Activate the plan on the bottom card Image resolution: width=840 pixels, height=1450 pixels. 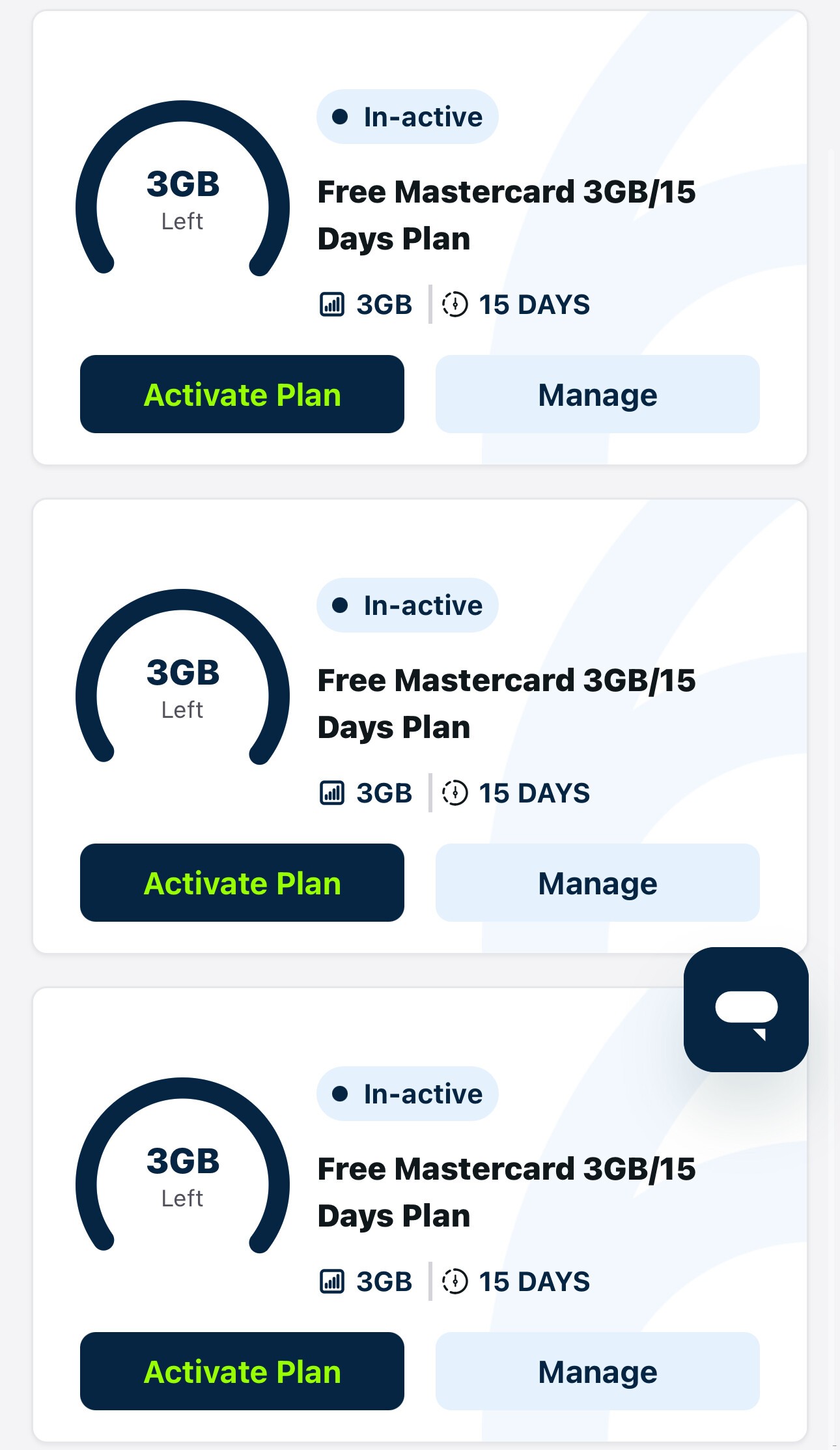coord(242,1371)
